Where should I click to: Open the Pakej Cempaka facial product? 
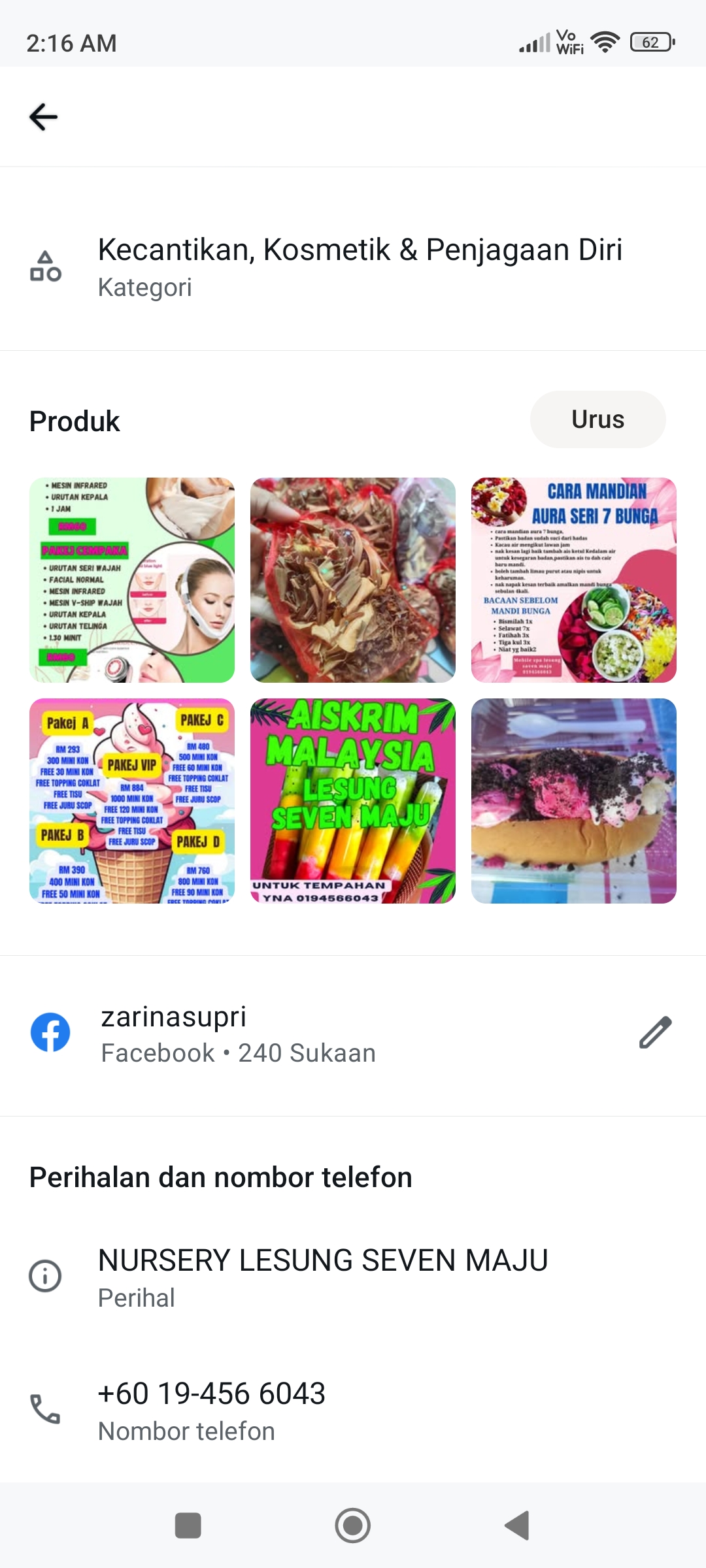click(x=132, y=580)
